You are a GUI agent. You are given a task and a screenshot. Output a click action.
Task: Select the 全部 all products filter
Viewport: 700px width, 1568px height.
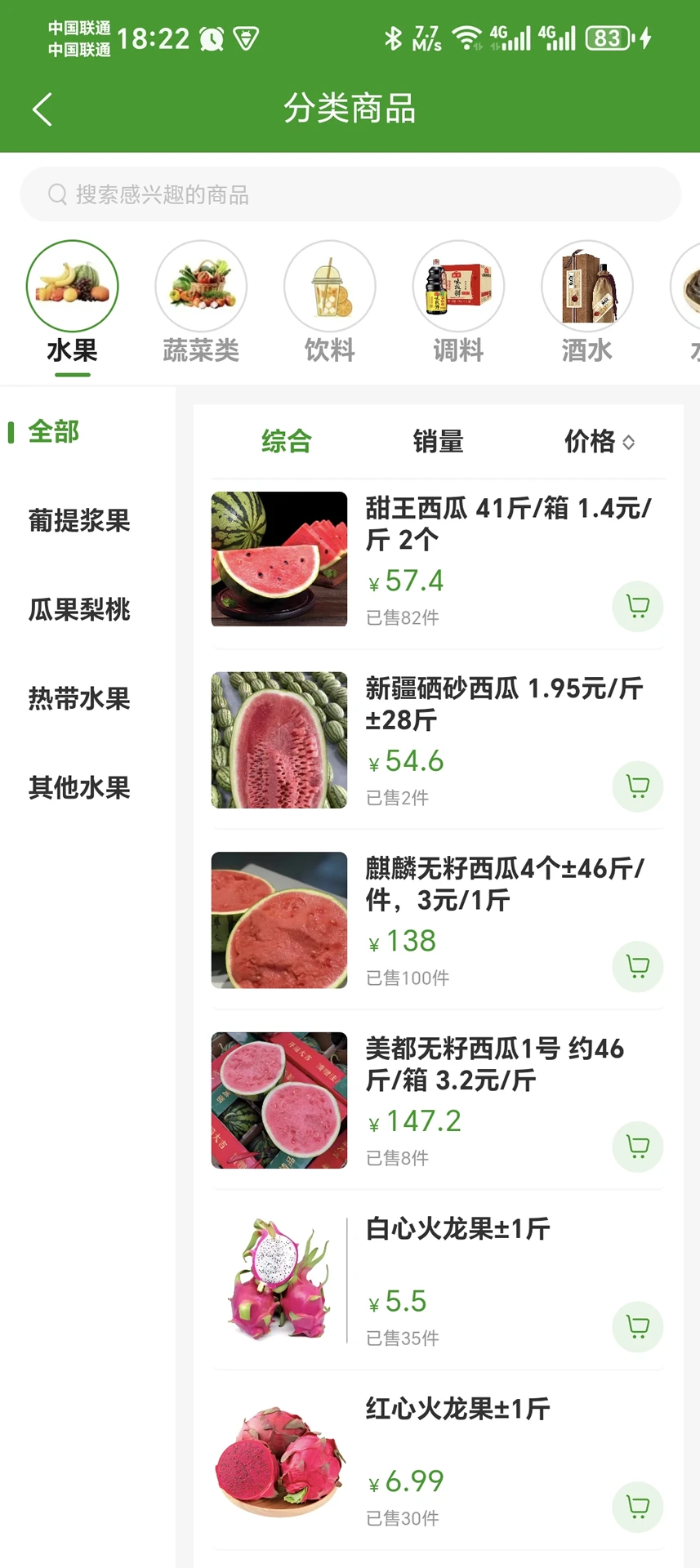click(53, 431)
